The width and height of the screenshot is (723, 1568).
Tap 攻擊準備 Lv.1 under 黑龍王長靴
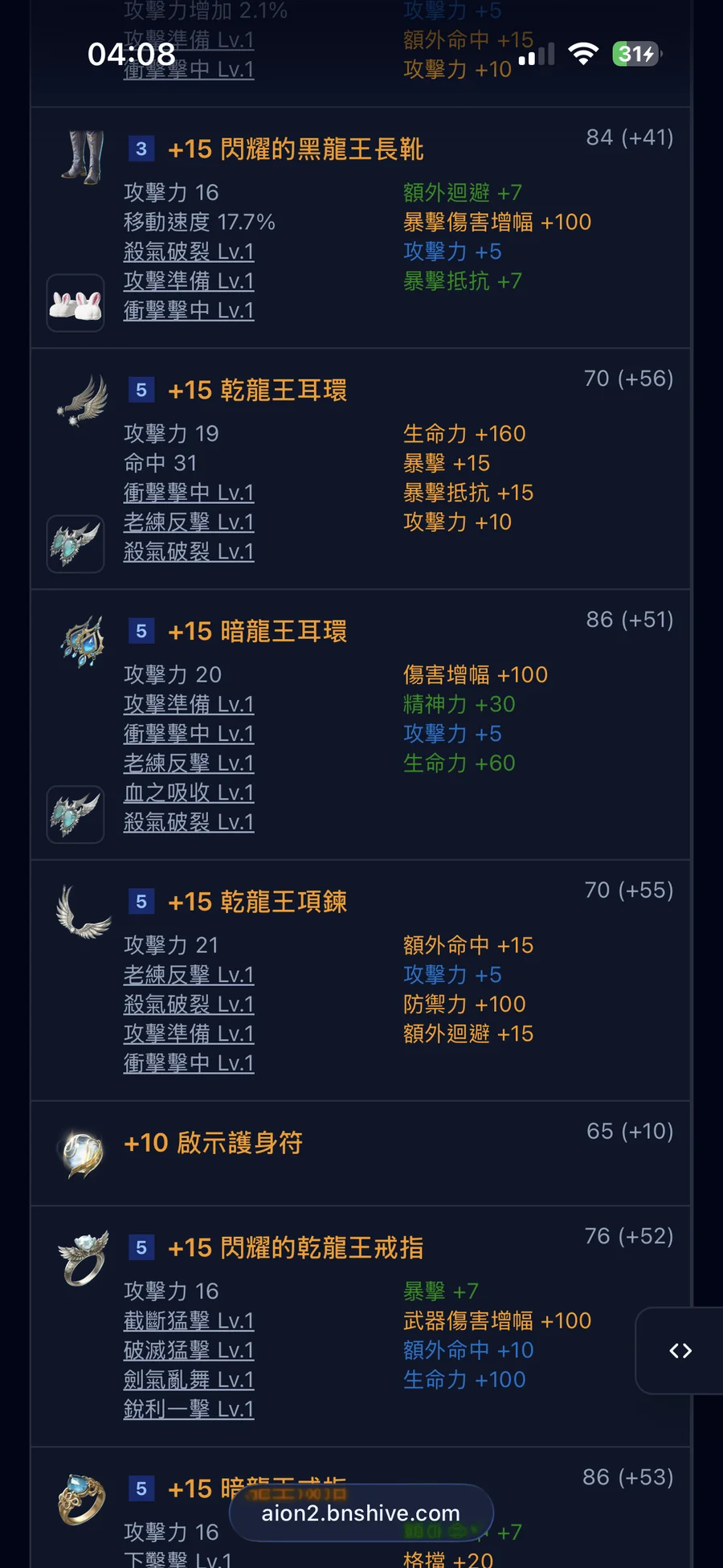[189, 280]
